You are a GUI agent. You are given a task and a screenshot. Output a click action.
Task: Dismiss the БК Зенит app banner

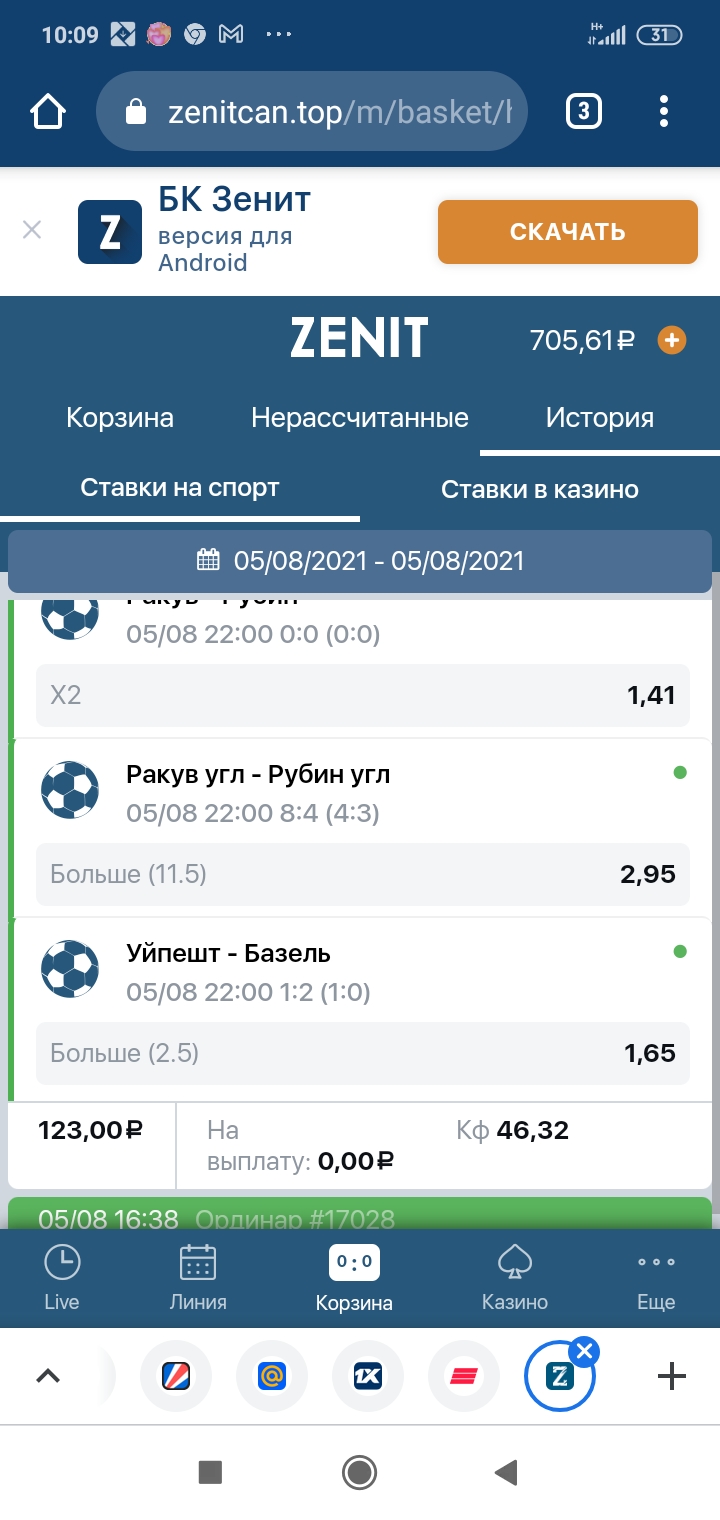coord(32,230)
